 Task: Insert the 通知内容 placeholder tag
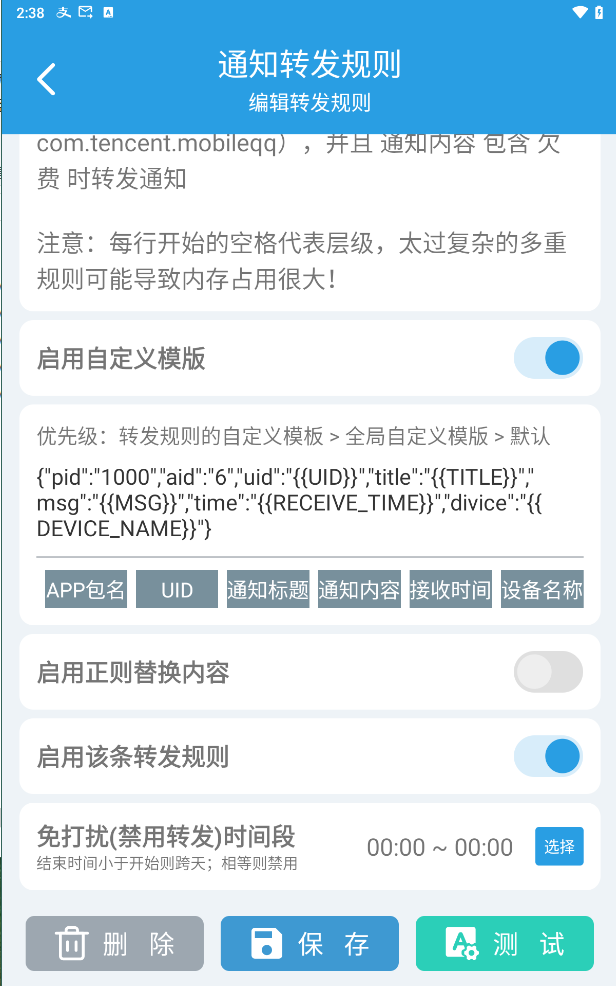[360, 589]
